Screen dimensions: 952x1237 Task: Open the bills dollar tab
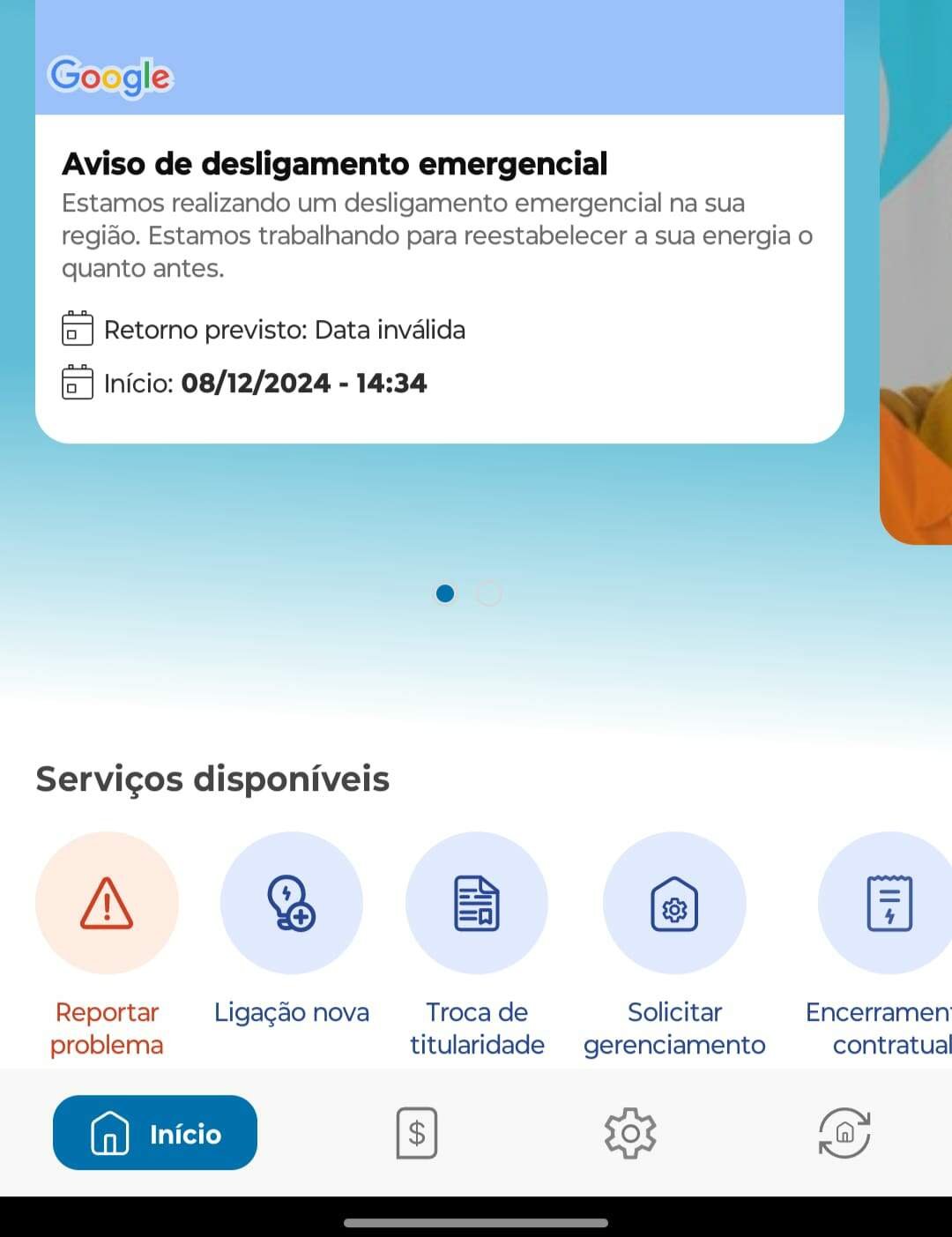pyautogui.click(x=416, y=1133)
